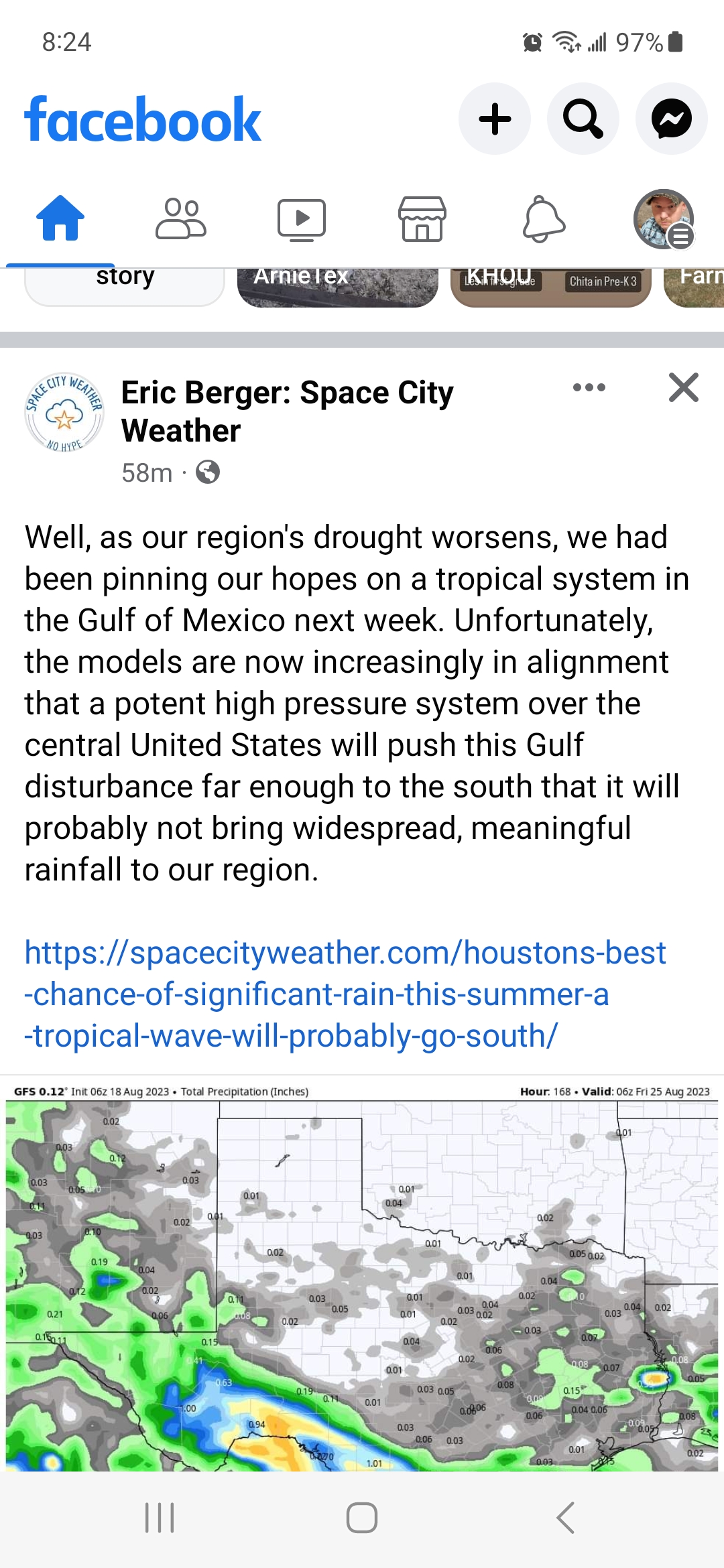Open Messenger chats

(x=671, y=119)
